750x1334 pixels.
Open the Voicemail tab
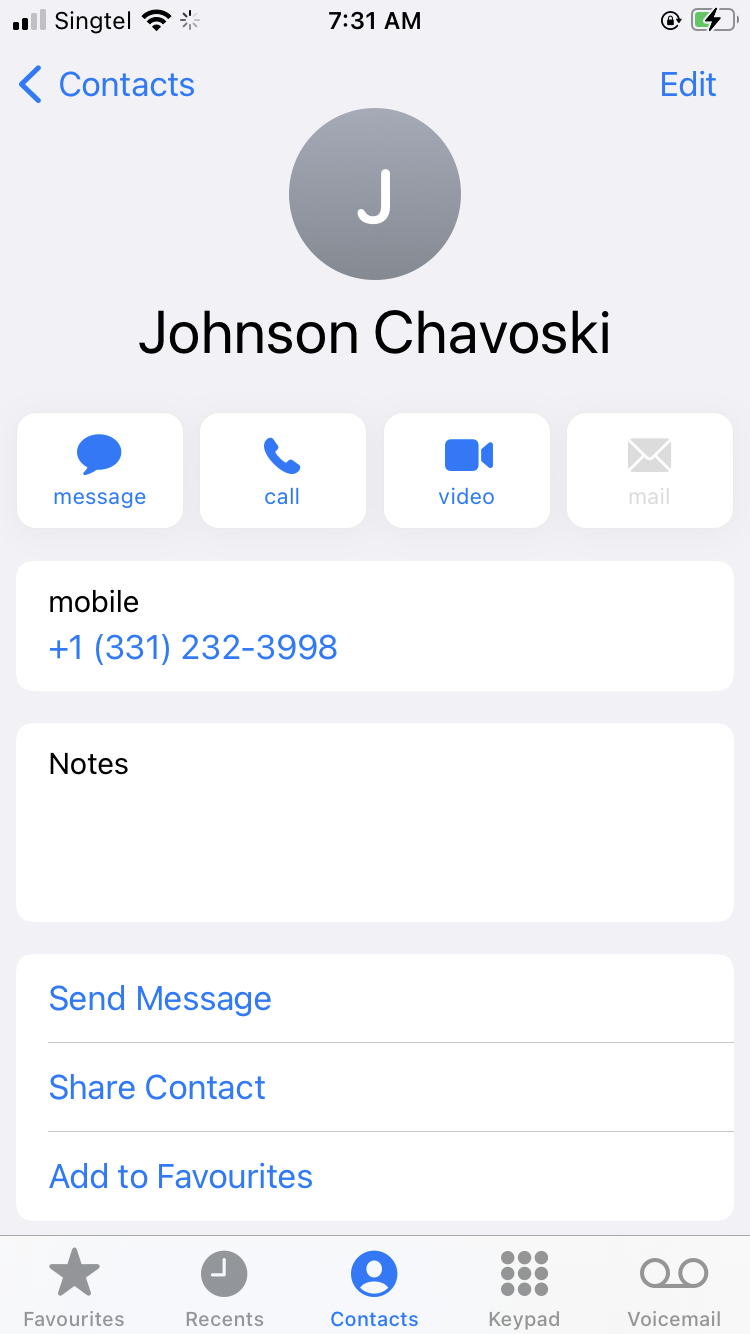674,1288
